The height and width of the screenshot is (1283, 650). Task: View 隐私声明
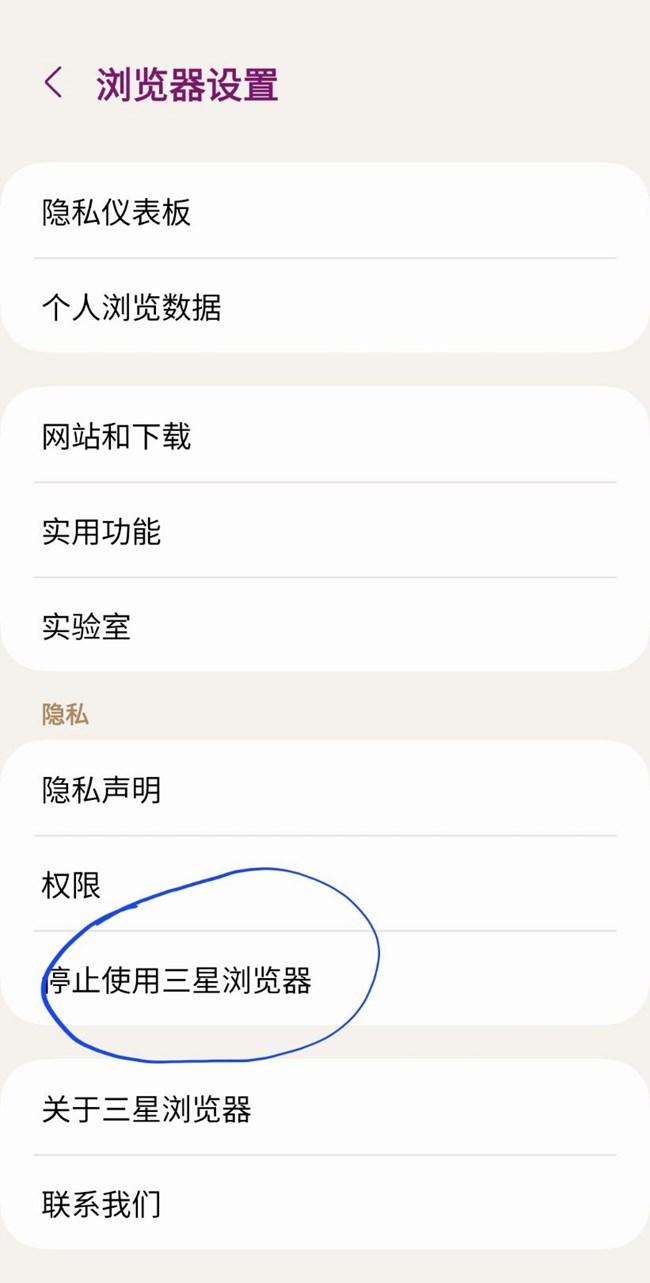(x=325, y=790)
